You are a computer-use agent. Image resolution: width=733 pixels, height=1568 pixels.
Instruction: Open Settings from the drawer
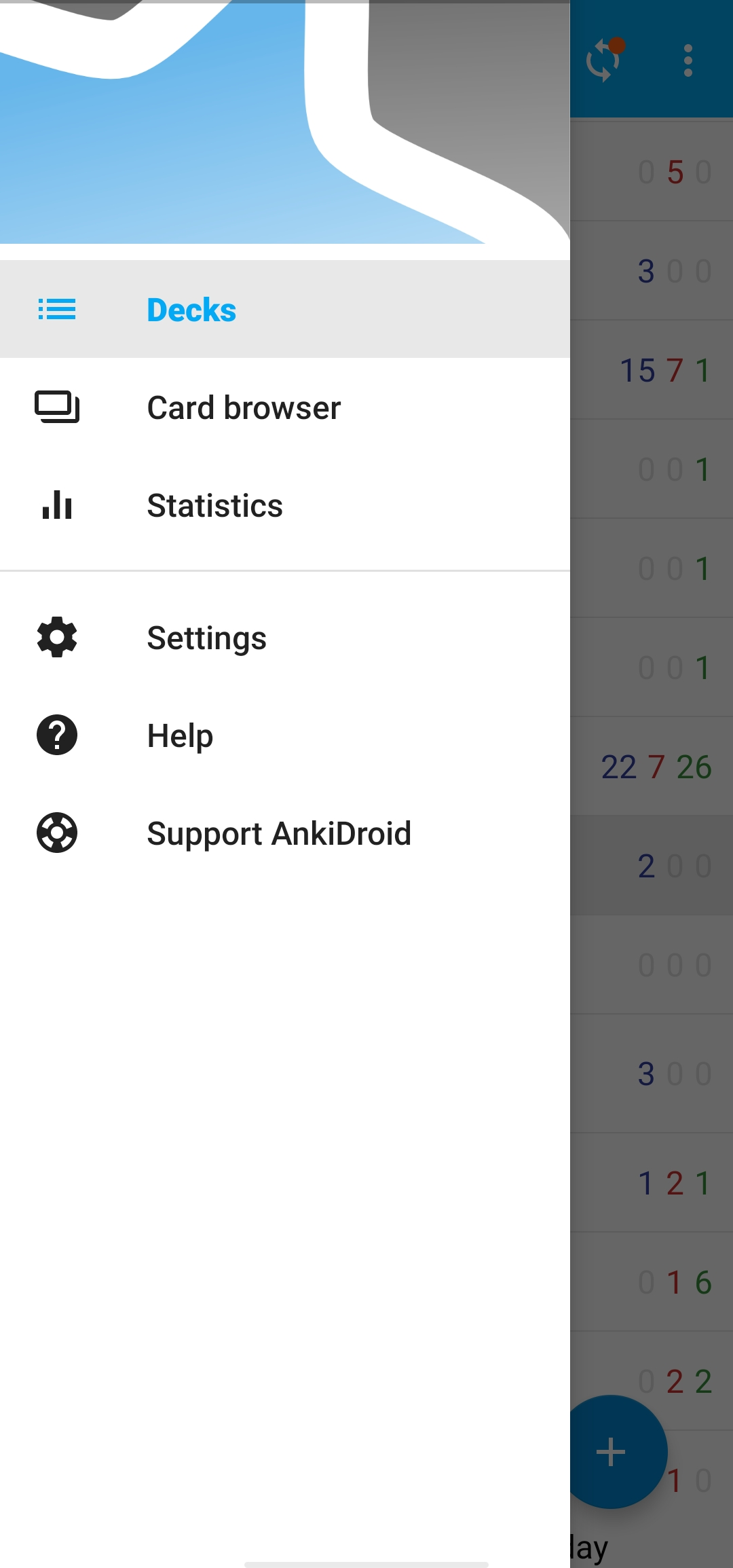(206, 637)
